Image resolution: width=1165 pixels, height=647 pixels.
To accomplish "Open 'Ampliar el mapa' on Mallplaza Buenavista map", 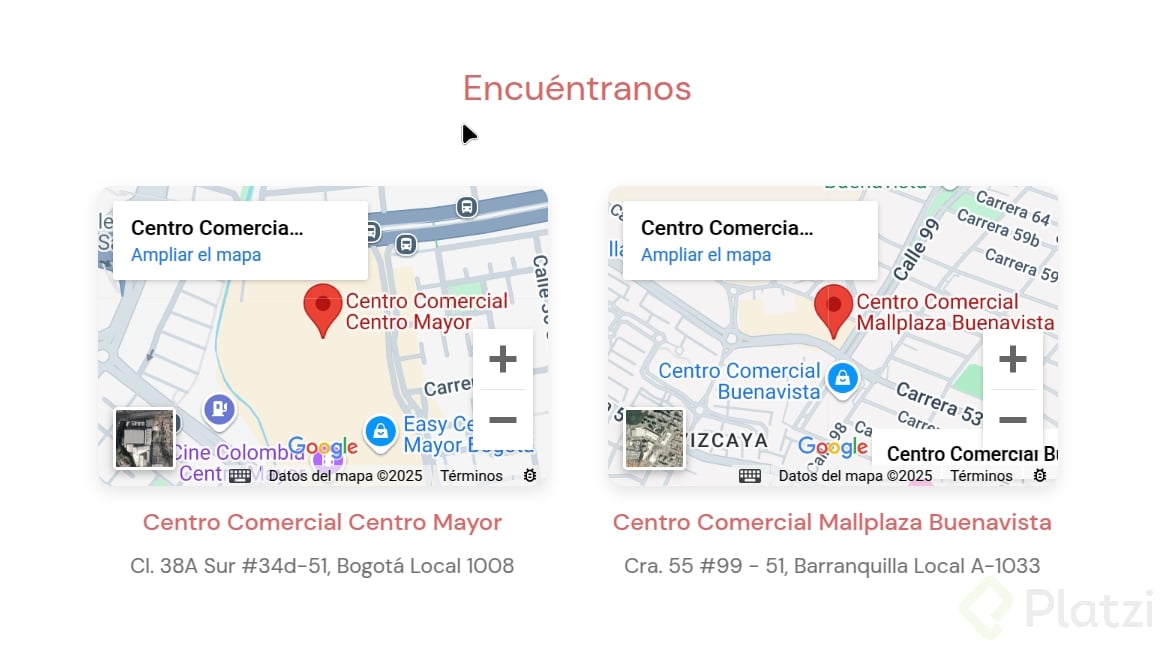I will [706, 255].
